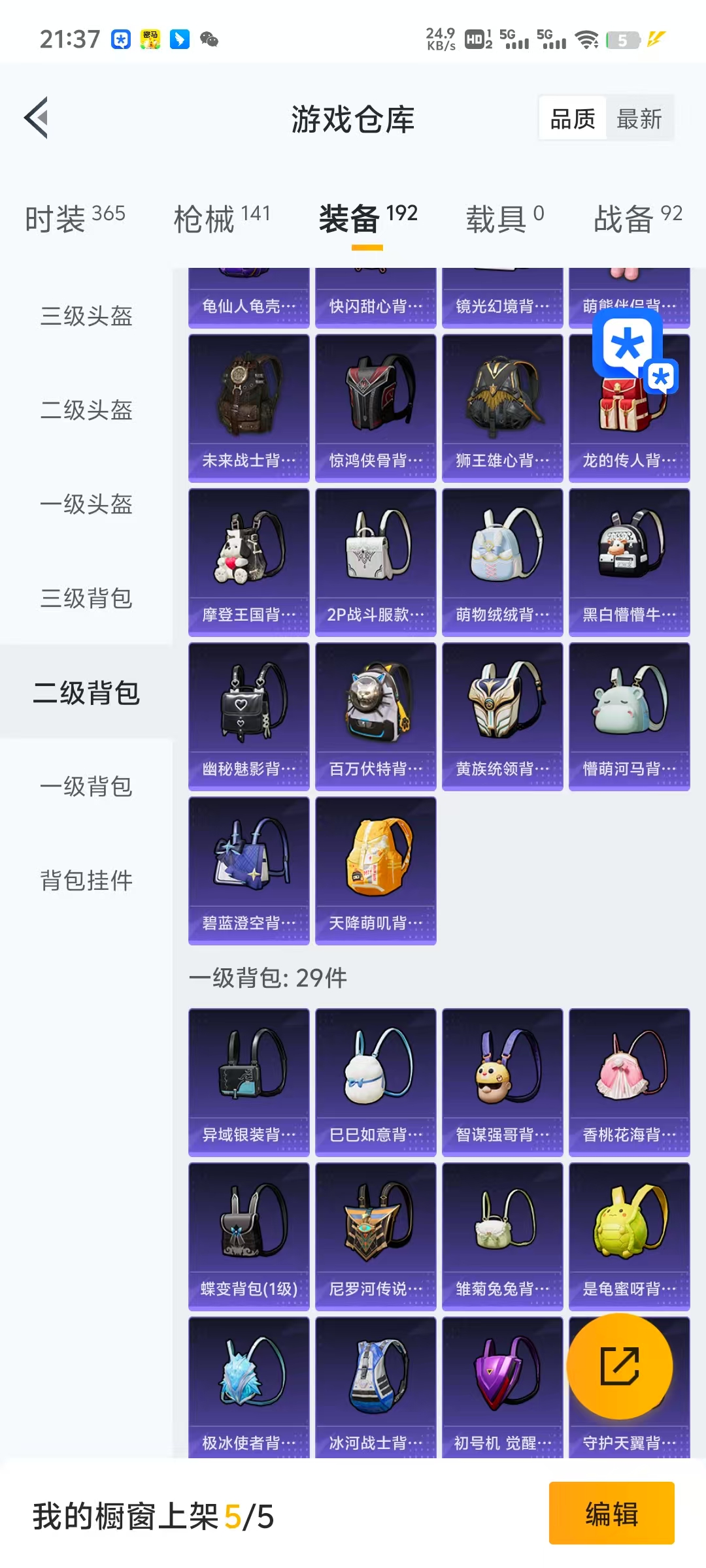Tap the back arrow to leave 游戏仓库

37,118
